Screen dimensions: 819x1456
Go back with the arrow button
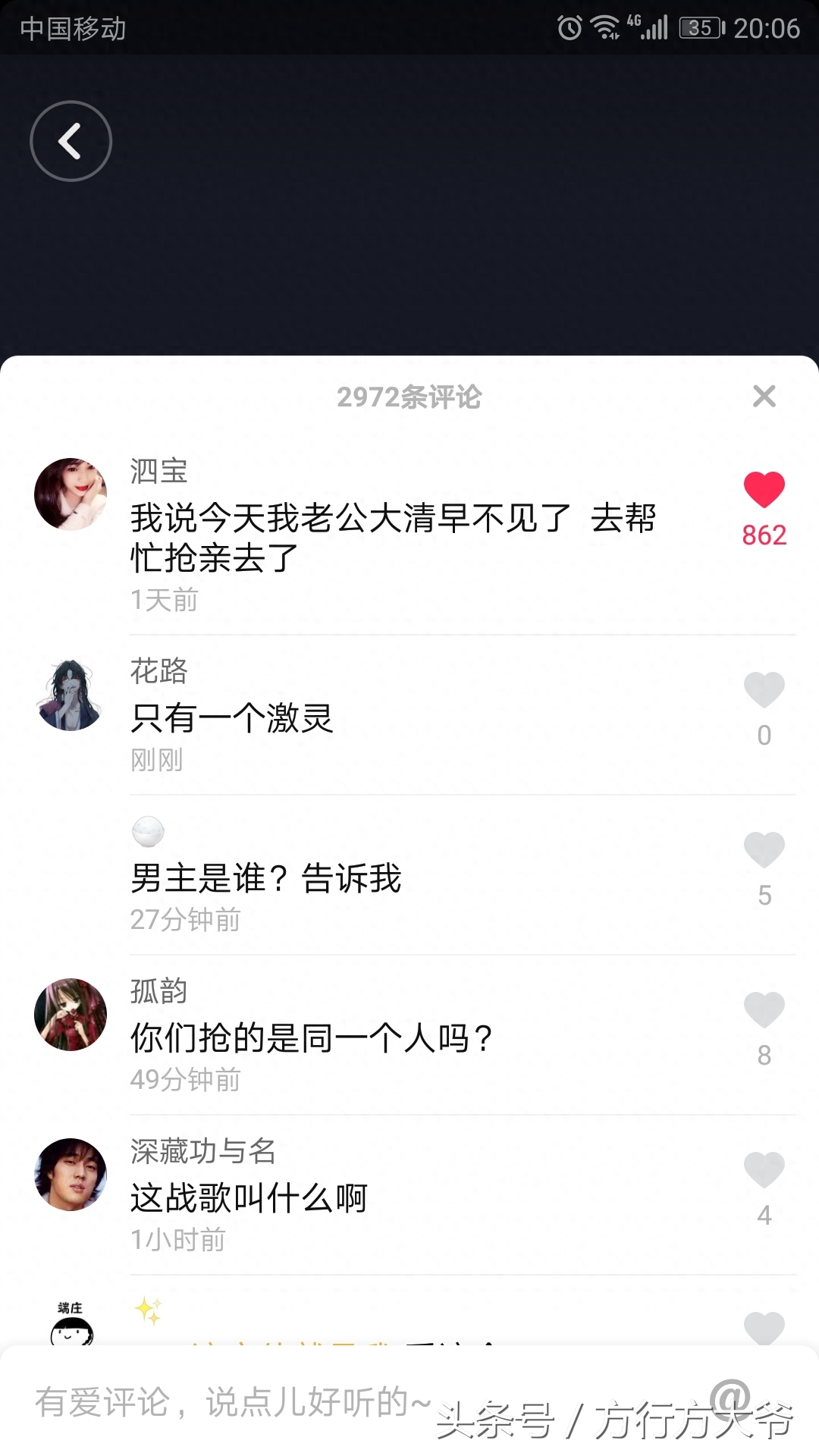tap(71, 141)
